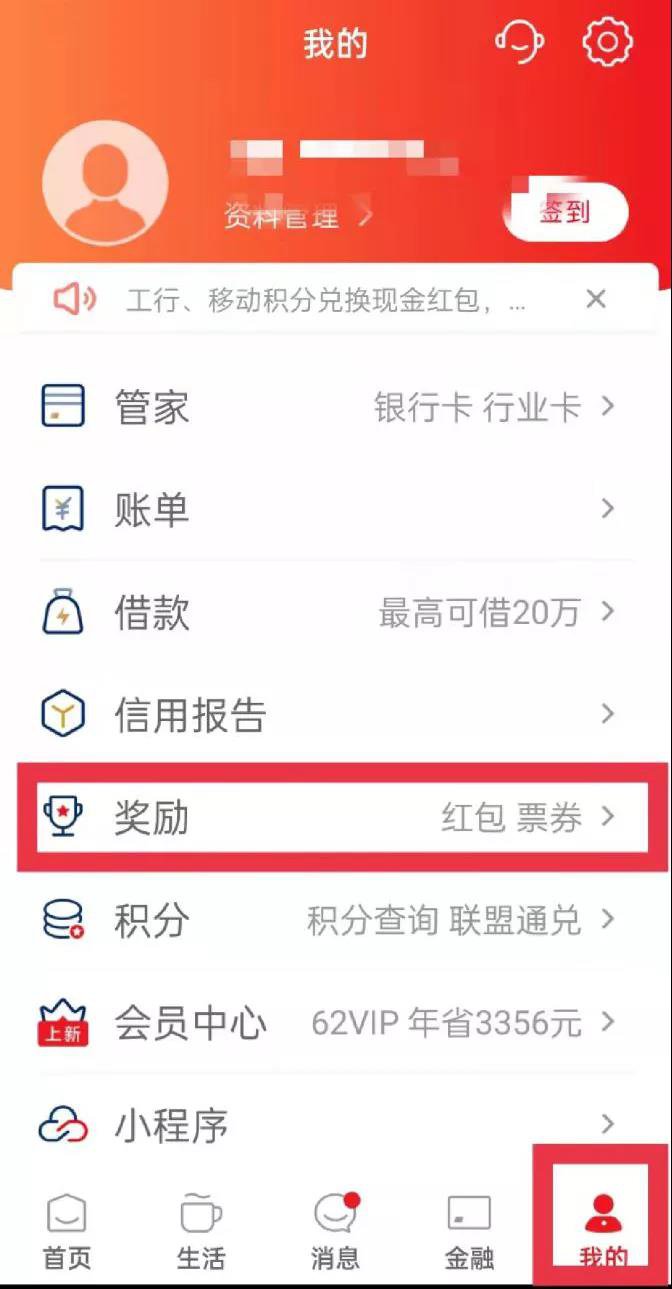The width and height of the screenshot is (672, 1289).
Task: Switch to the 金融 tab
Action: tap(469, 1232)
